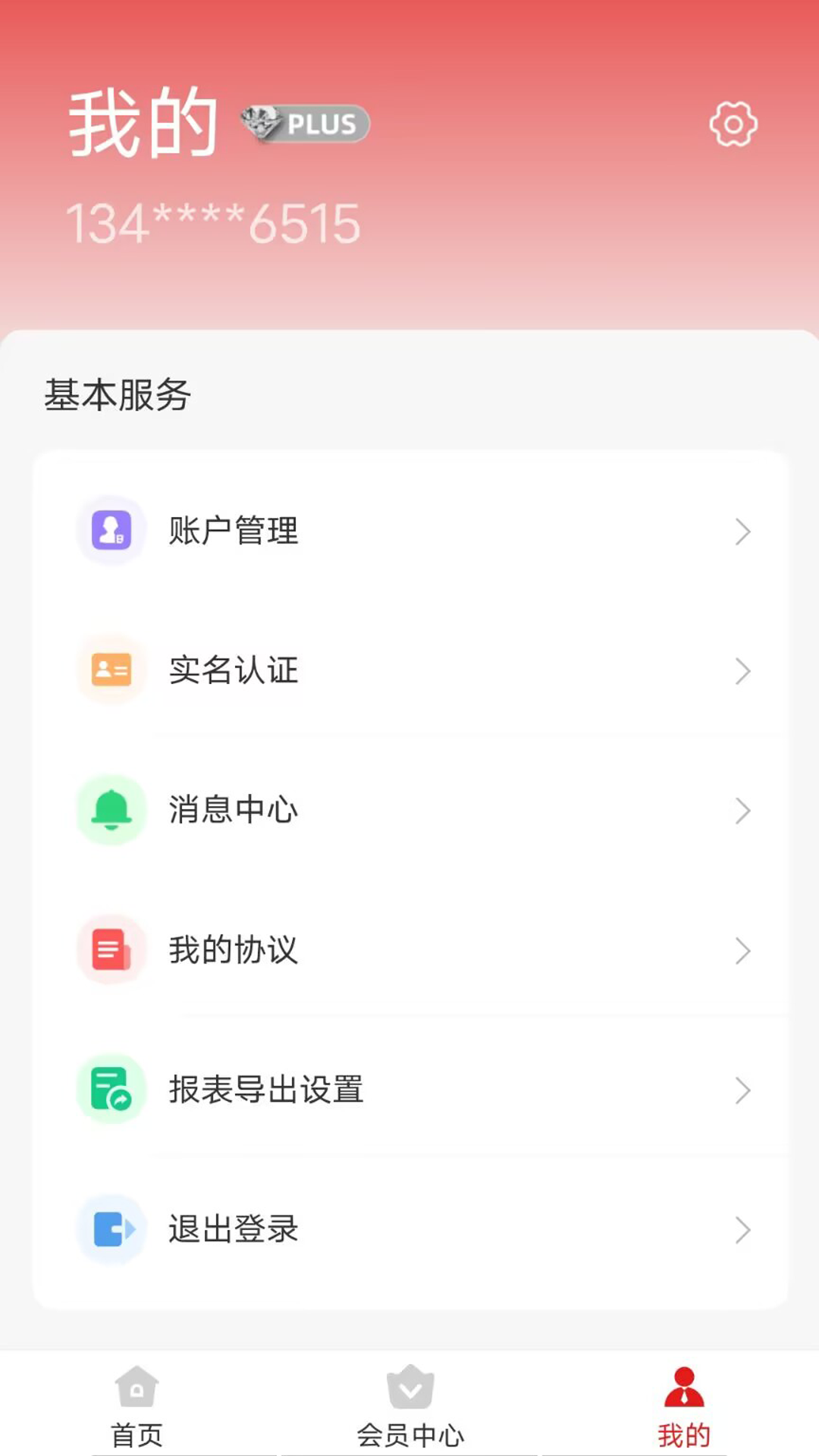Image resolution: width=819 pixels, height=1456 pixels.
Task: Open 账户管理 account management
Action: tap(409, 531)
